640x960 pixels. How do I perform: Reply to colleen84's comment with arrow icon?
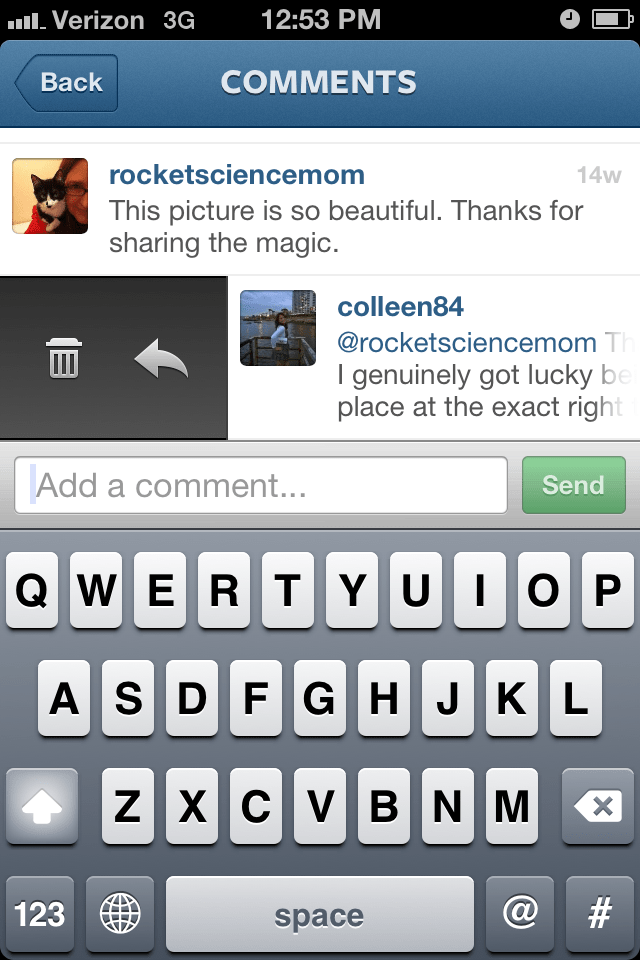tap(161, 358)
